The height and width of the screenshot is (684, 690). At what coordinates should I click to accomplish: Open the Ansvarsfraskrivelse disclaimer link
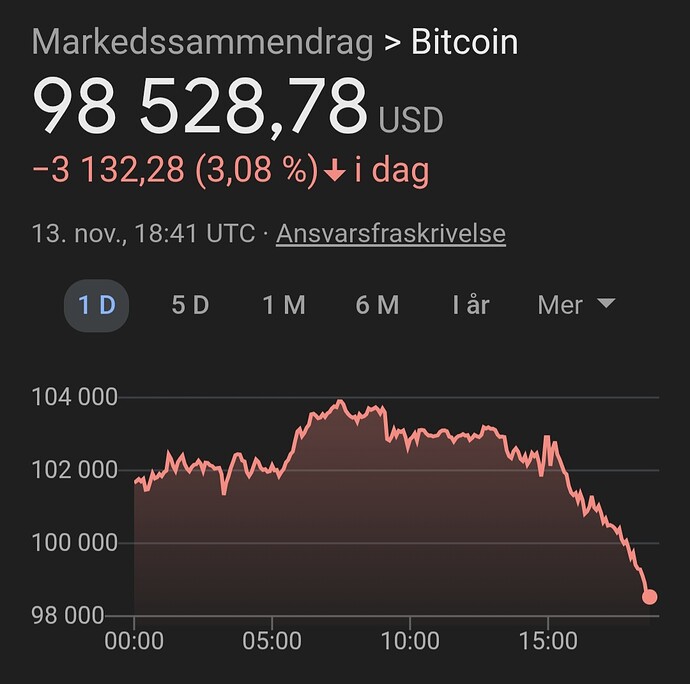click(391, 234)
